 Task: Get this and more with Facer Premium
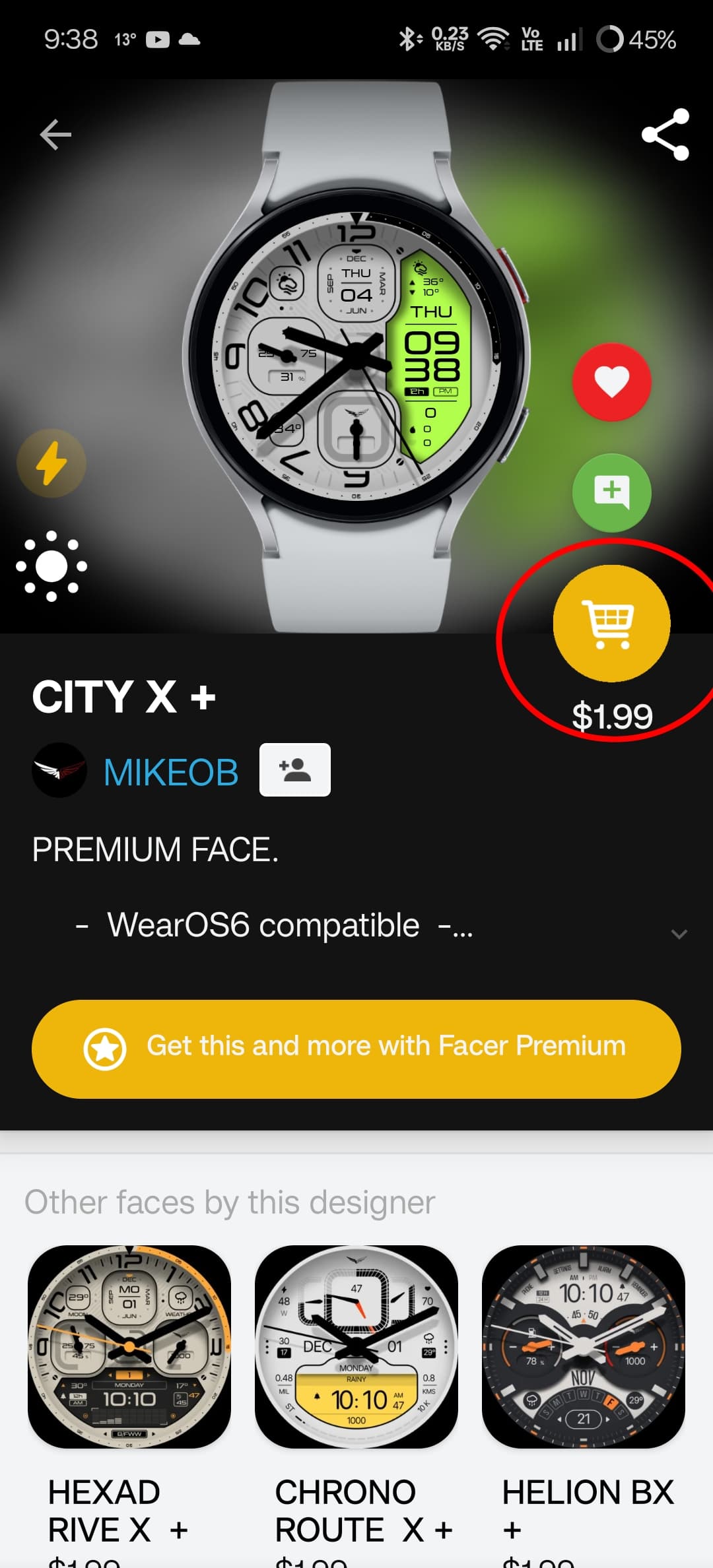[x=356, y=1049]
